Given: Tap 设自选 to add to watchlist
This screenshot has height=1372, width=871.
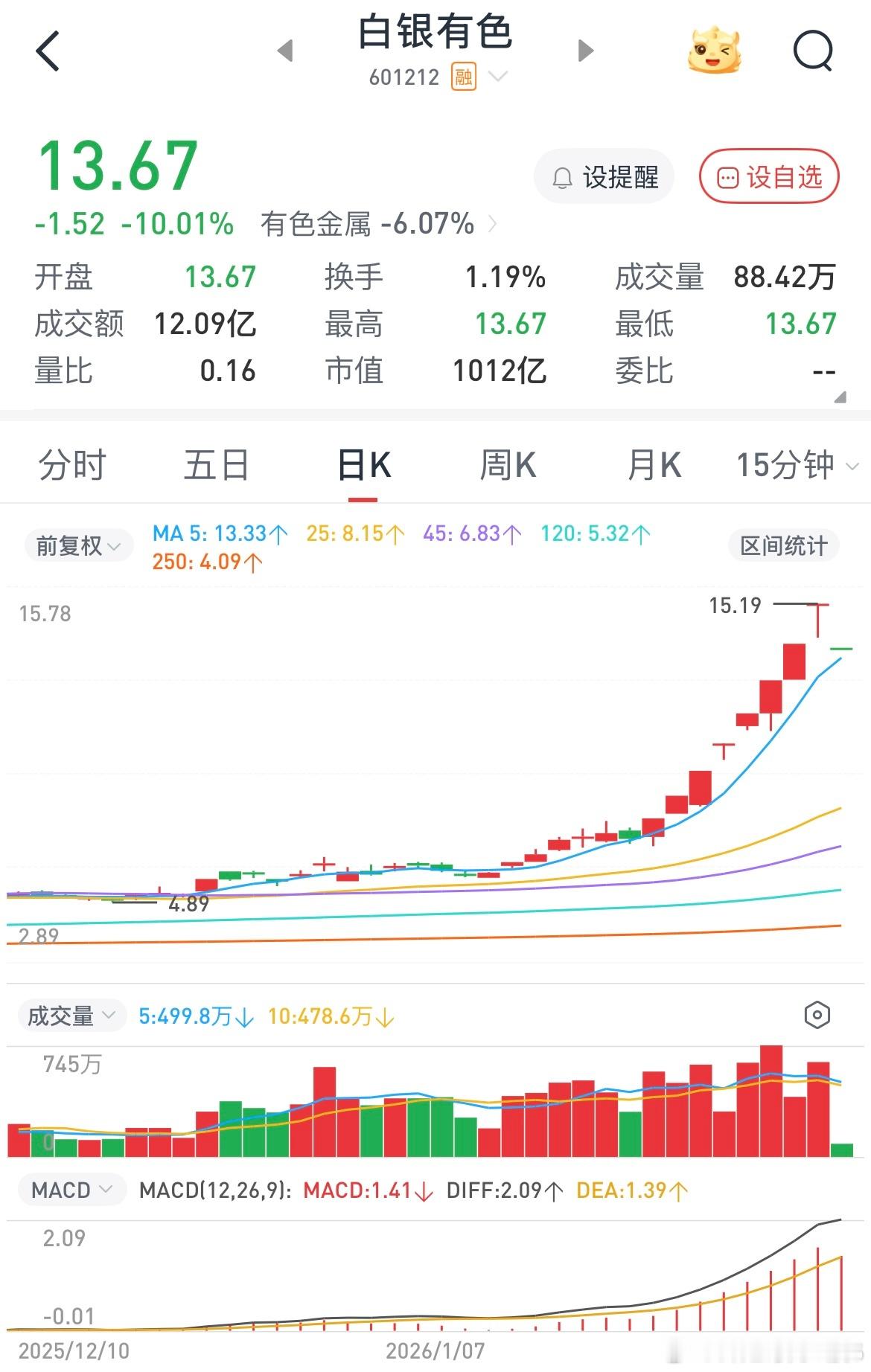Looking at the screenshot, I should [x=769, y=176].
